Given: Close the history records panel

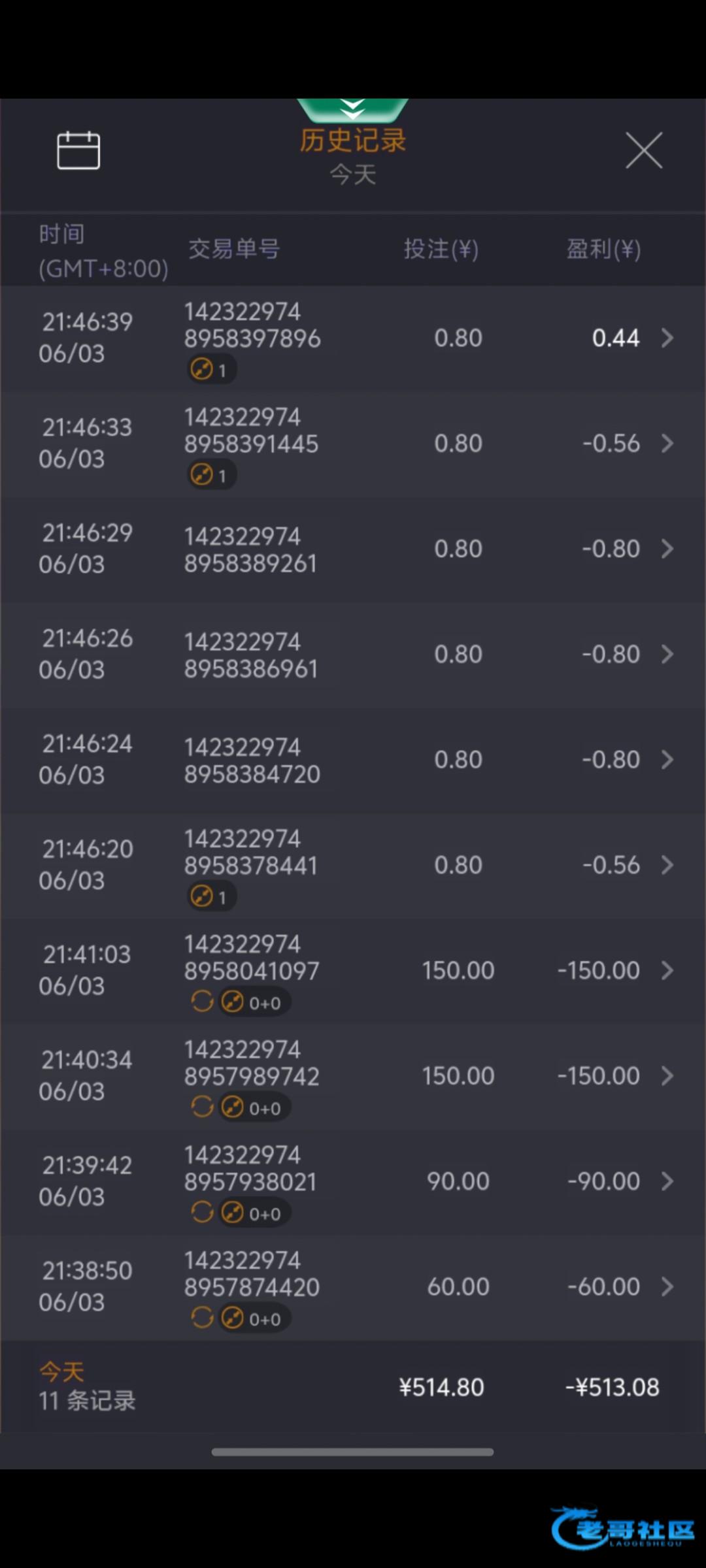Looking at the screenshot, I should click(644, 150).
